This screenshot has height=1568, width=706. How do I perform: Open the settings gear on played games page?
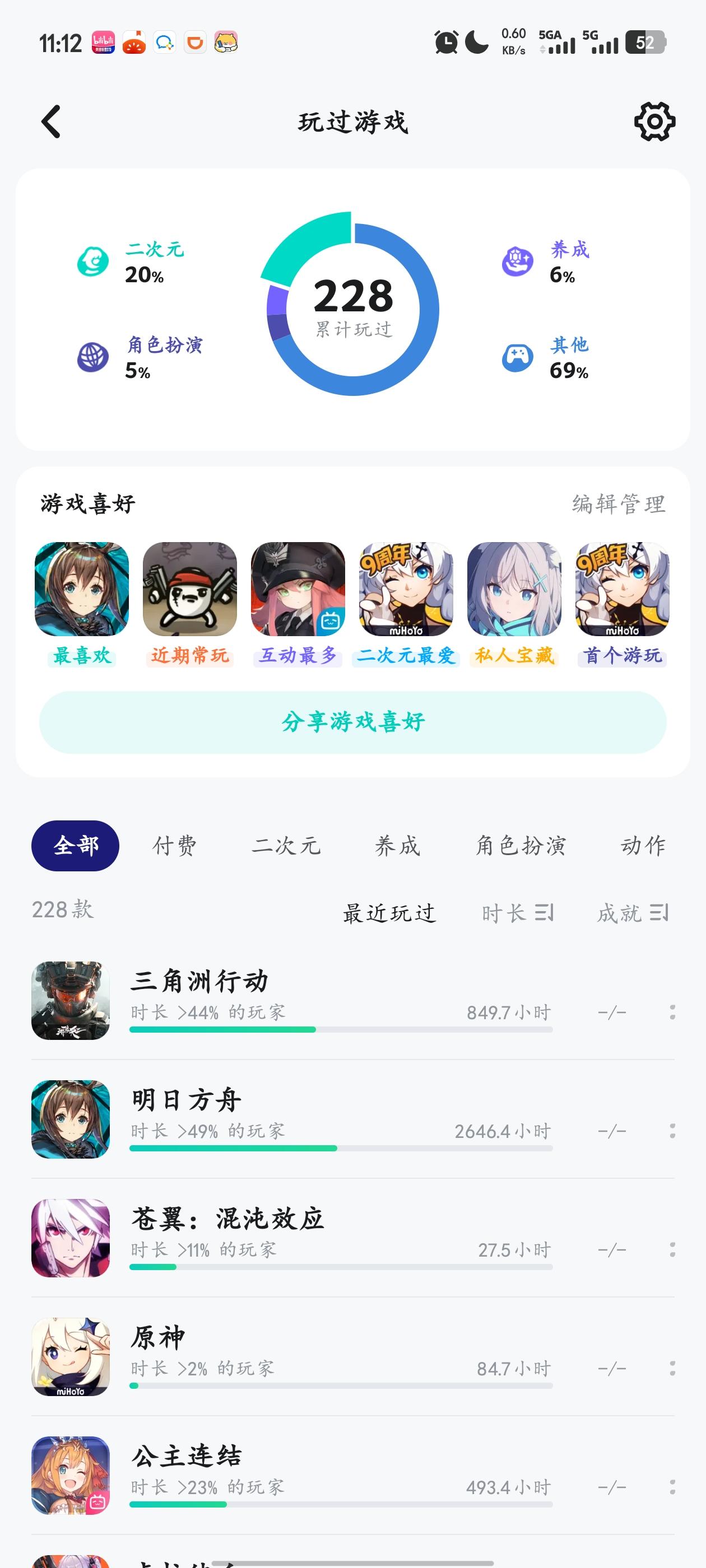click(654, 122)
